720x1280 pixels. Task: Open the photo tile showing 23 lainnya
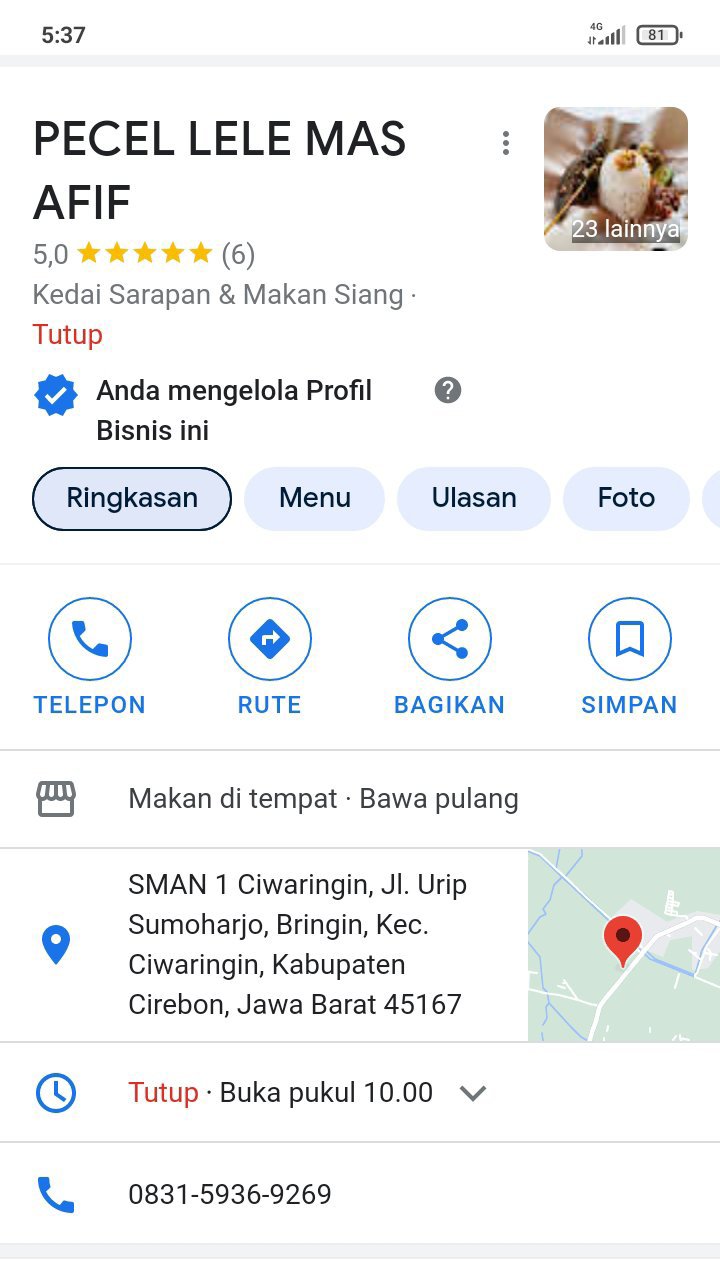[615, 179]
